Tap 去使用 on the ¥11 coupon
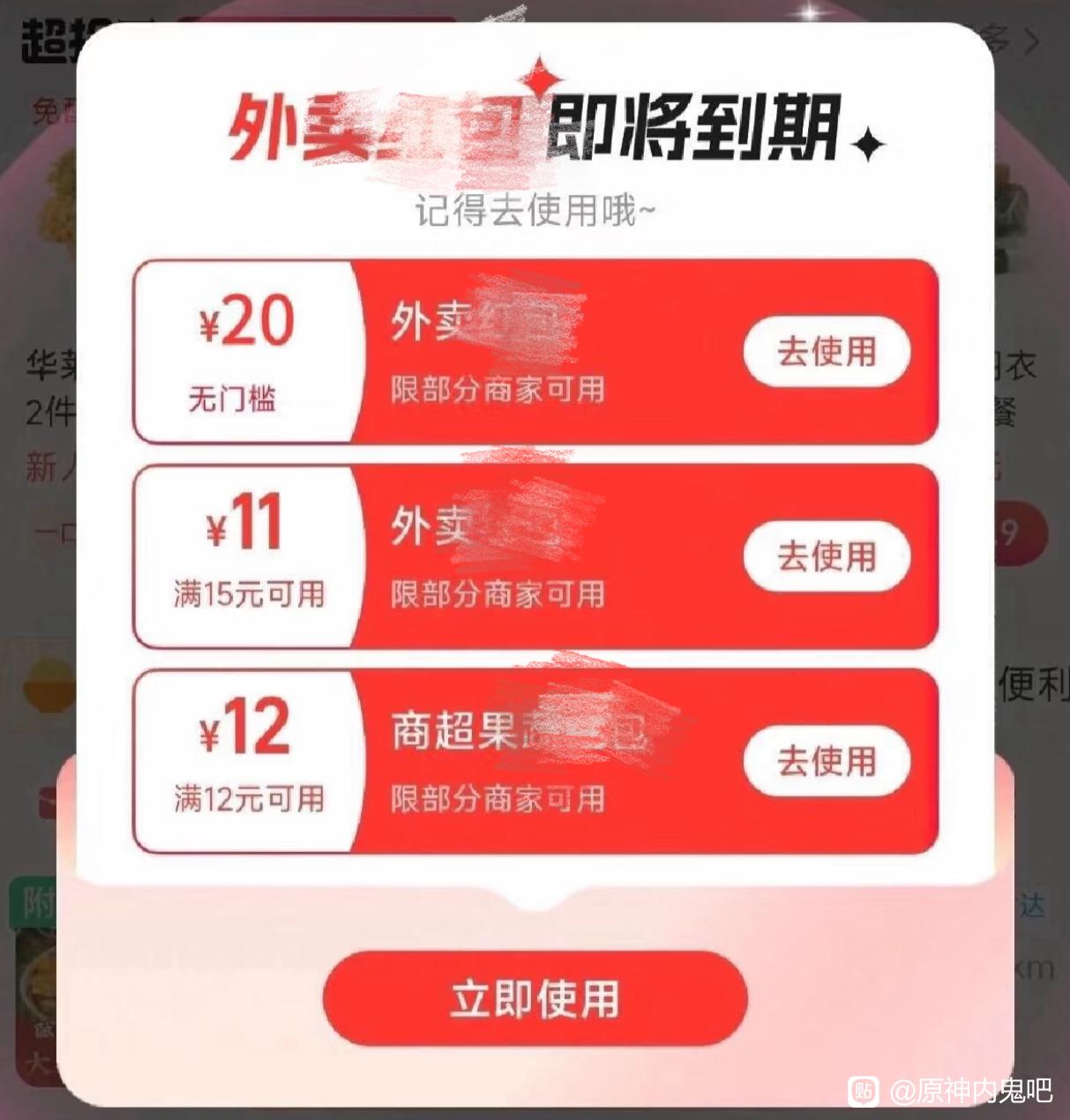 coord(827,556)
